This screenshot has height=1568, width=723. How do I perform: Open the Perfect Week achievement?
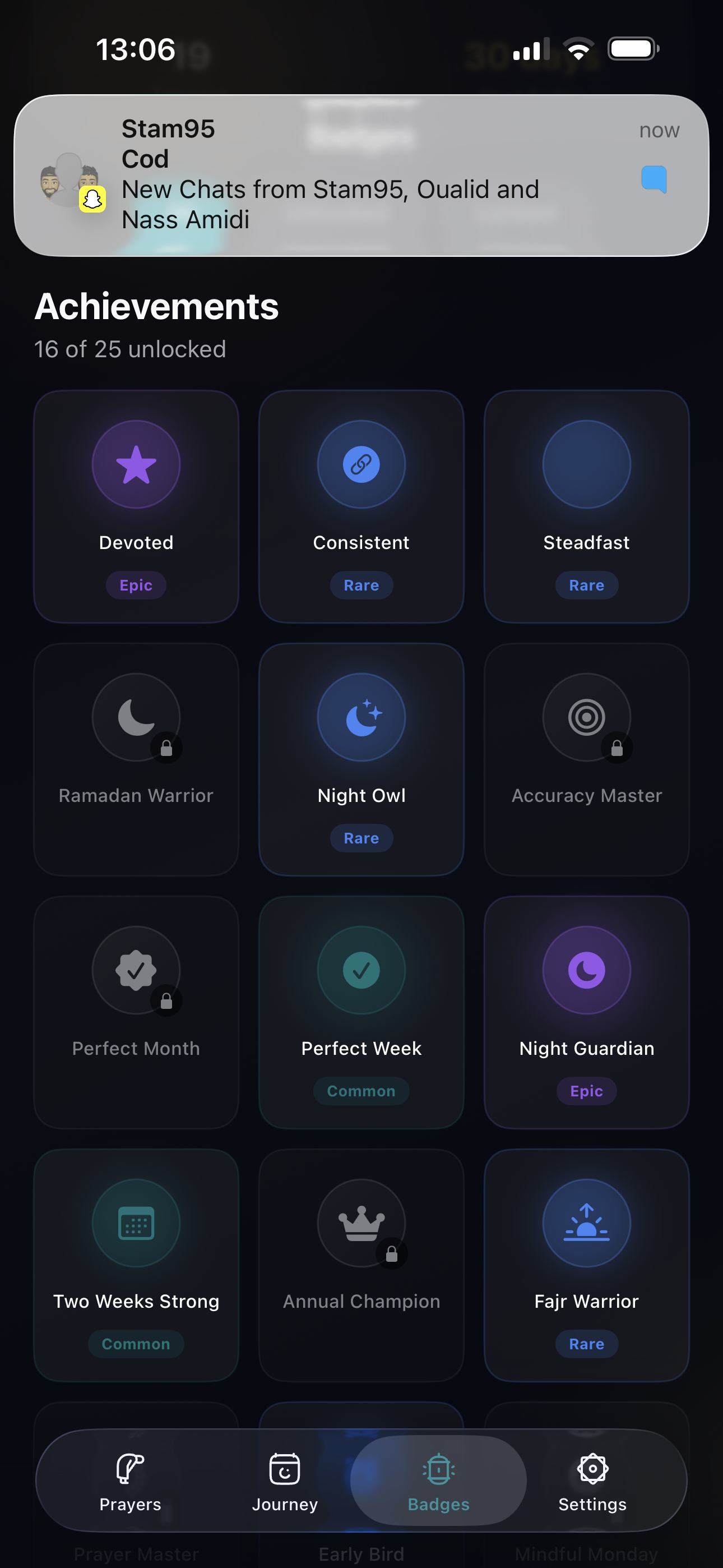pos(361,1012)
